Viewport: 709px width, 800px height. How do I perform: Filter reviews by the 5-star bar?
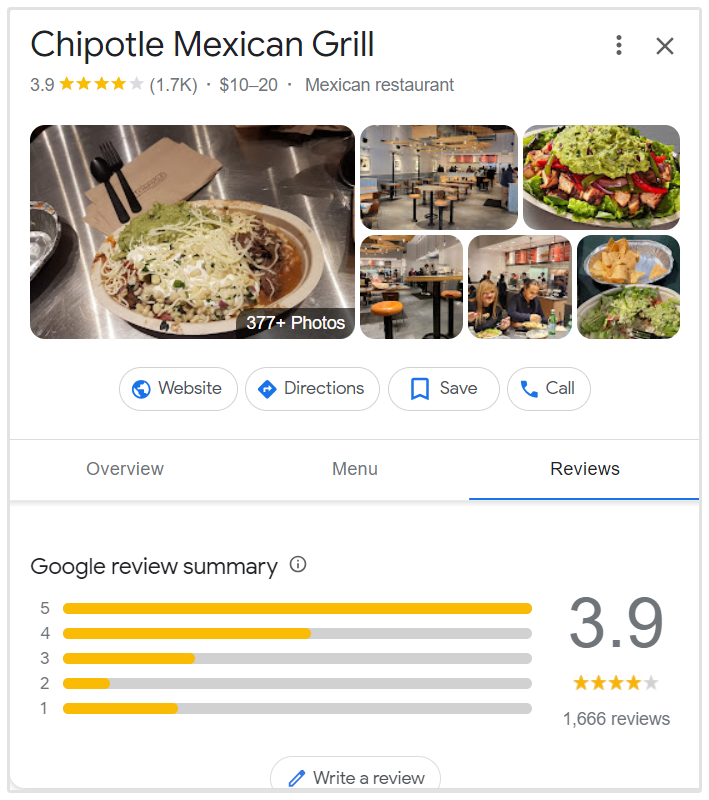pyautogui.click(x=297, y=608)
